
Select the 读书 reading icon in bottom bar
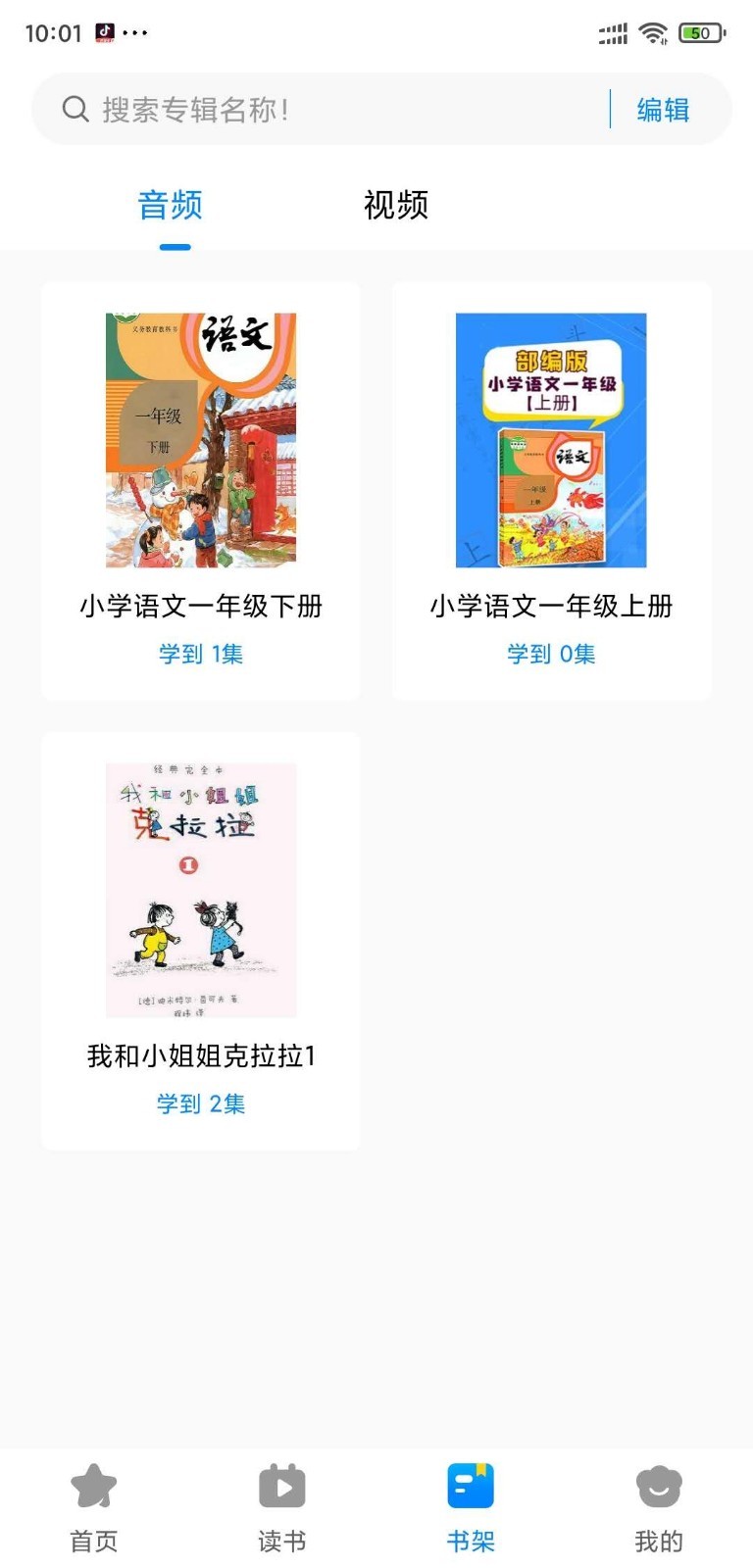coord(281,1486)
